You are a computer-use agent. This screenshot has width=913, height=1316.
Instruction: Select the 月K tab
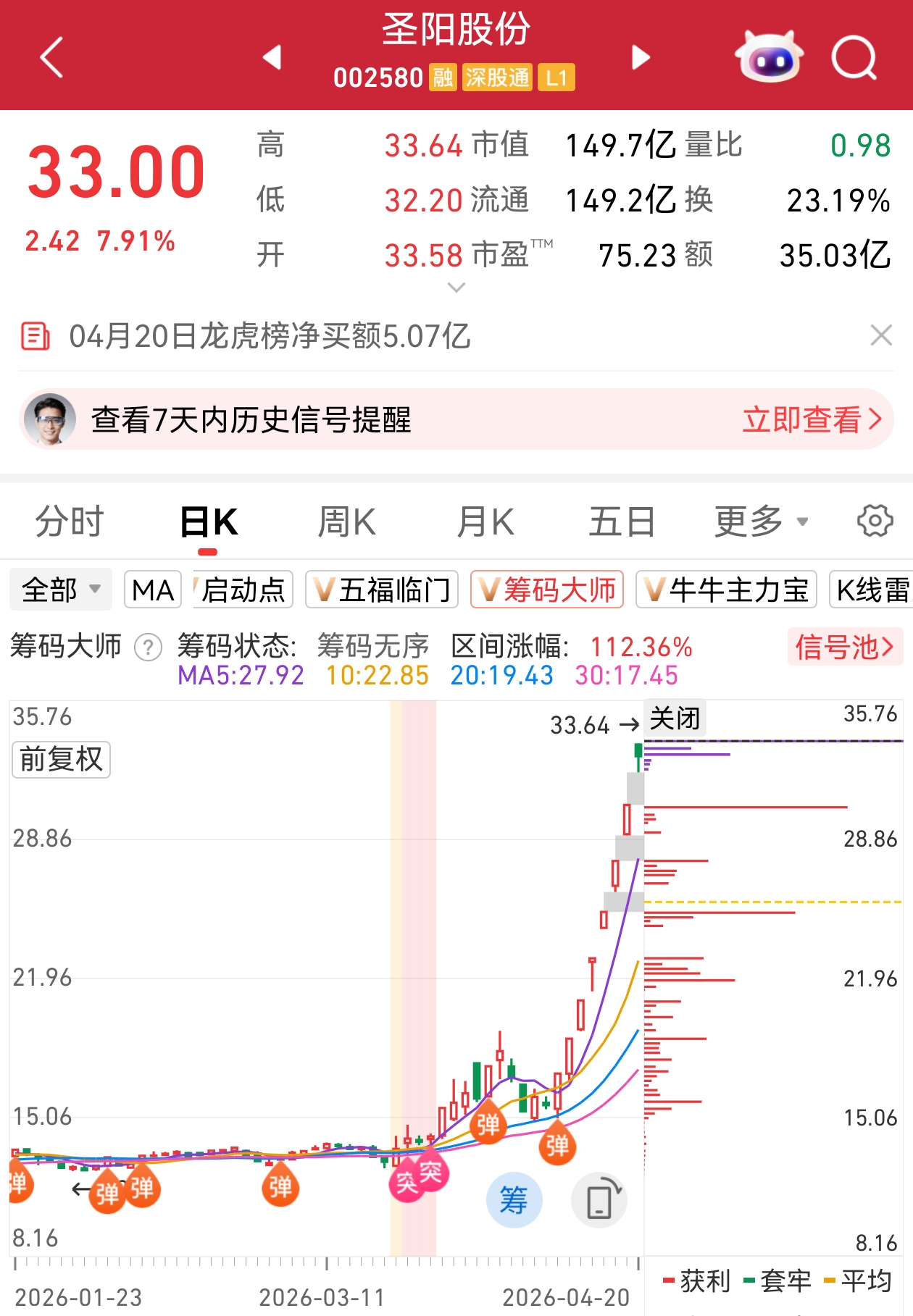485,521
